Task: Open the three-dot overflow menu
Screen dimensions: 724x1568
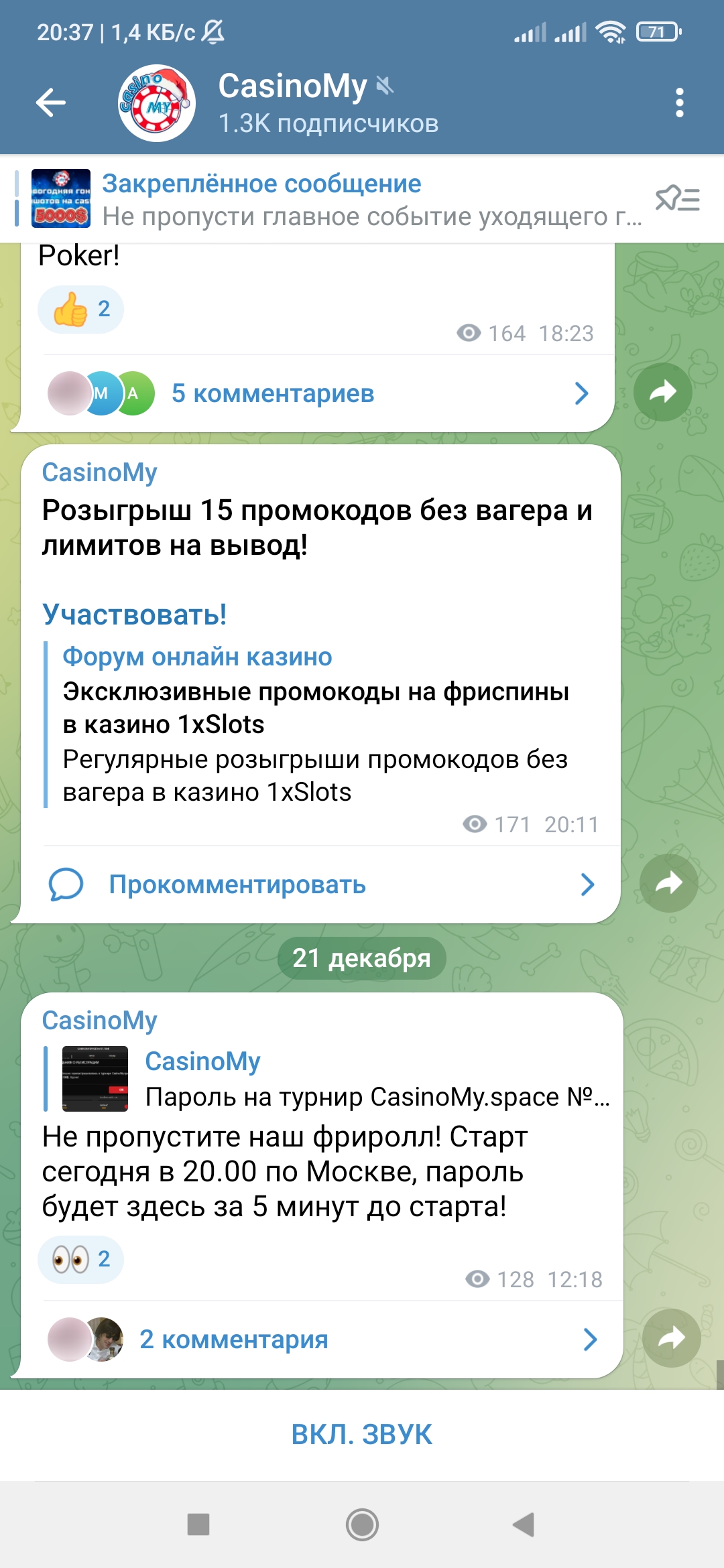Action: point(679,103)
